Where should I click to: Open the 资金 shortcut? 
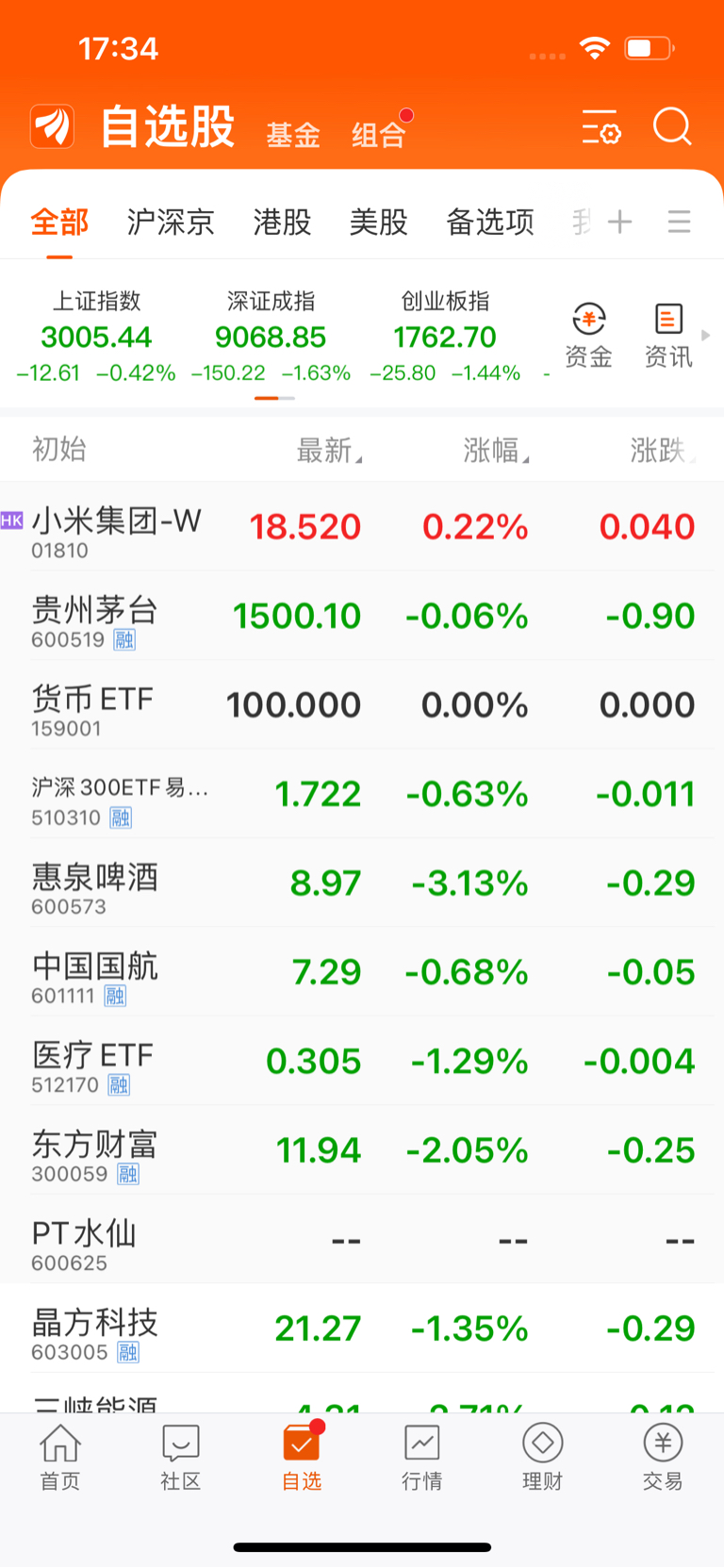click(x=588, y=336)
